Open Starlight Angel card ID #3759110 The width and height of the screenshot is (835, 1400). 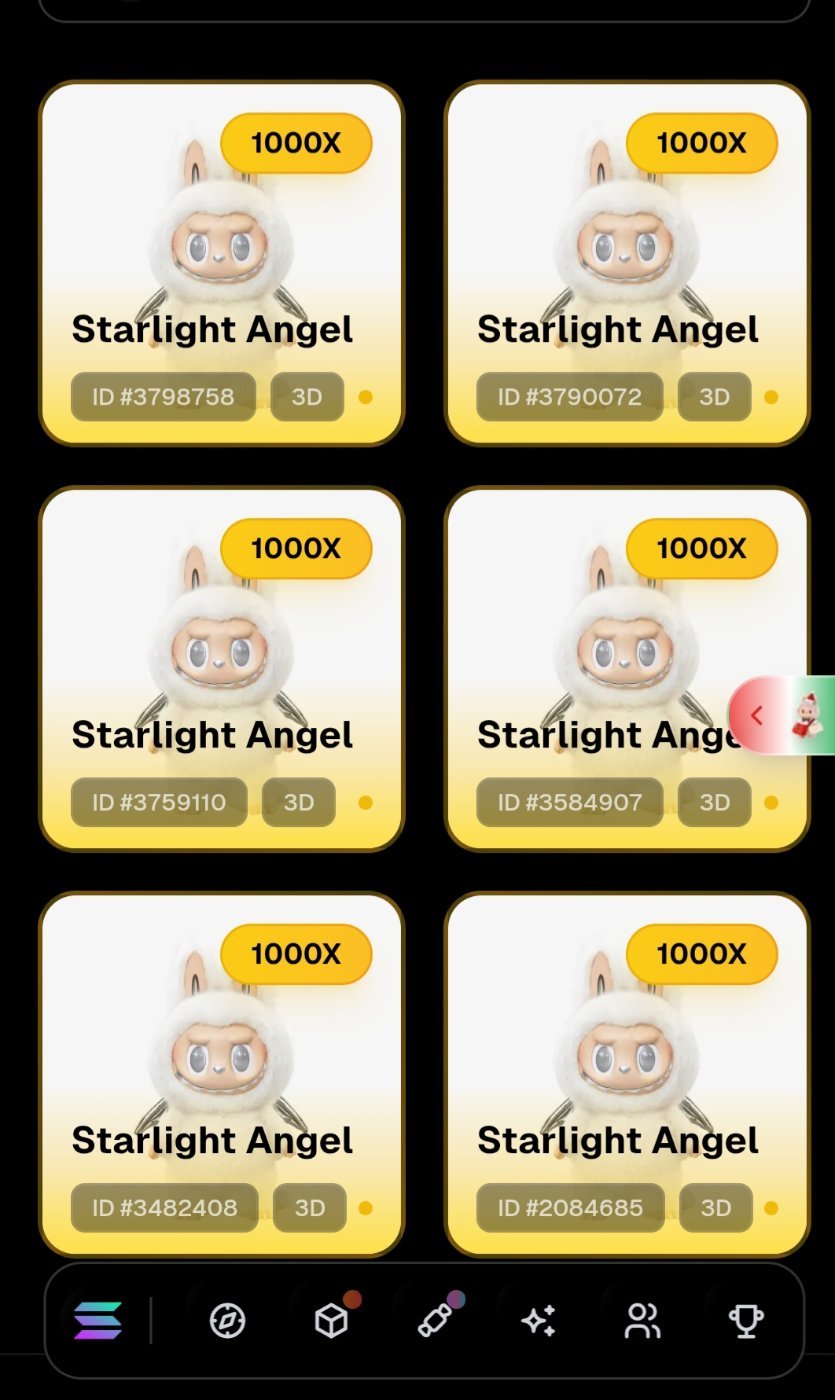(x=221, y=668)
